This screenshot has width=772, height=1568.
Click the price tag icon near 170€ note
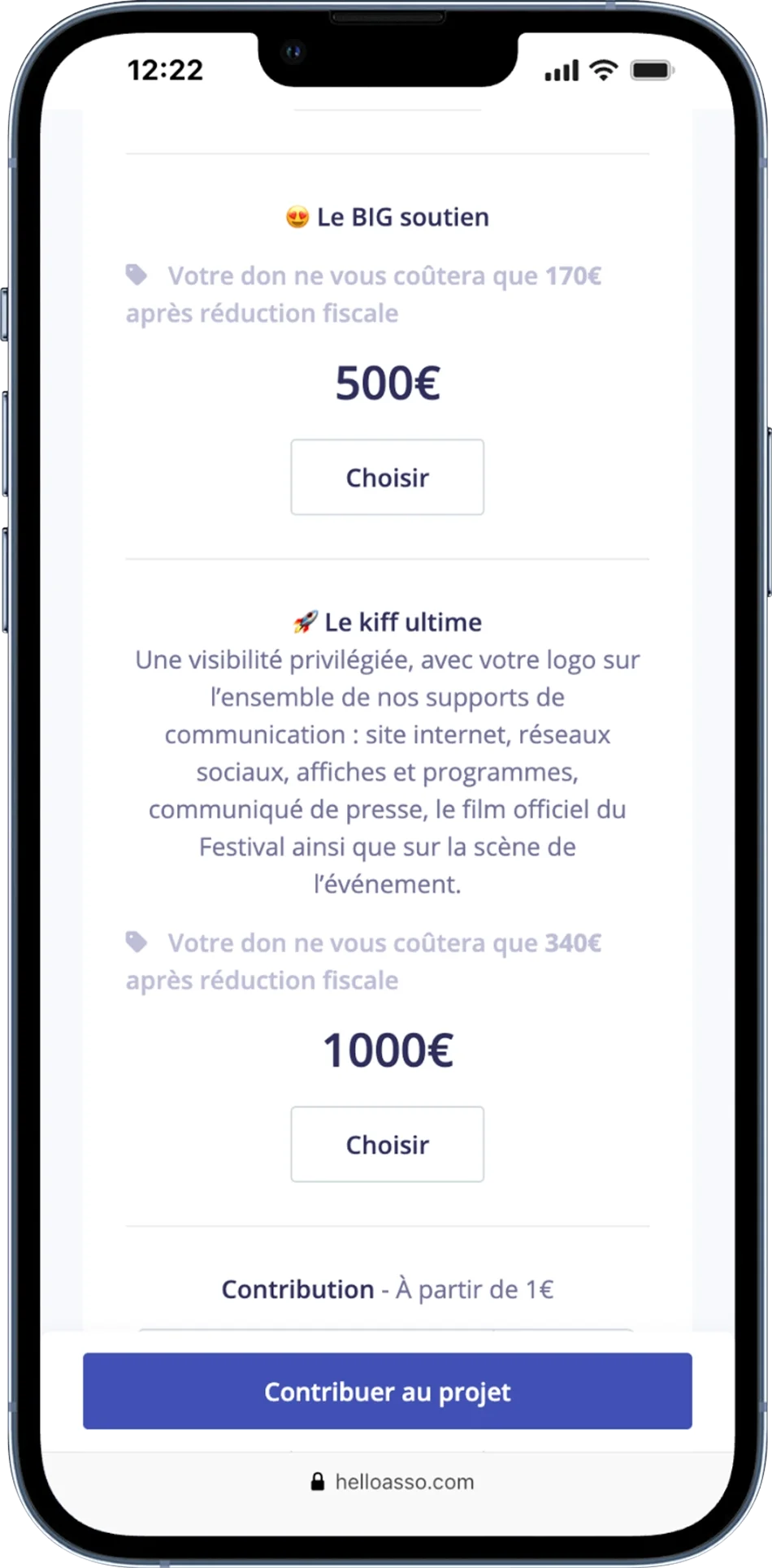[x=137, y=274]
